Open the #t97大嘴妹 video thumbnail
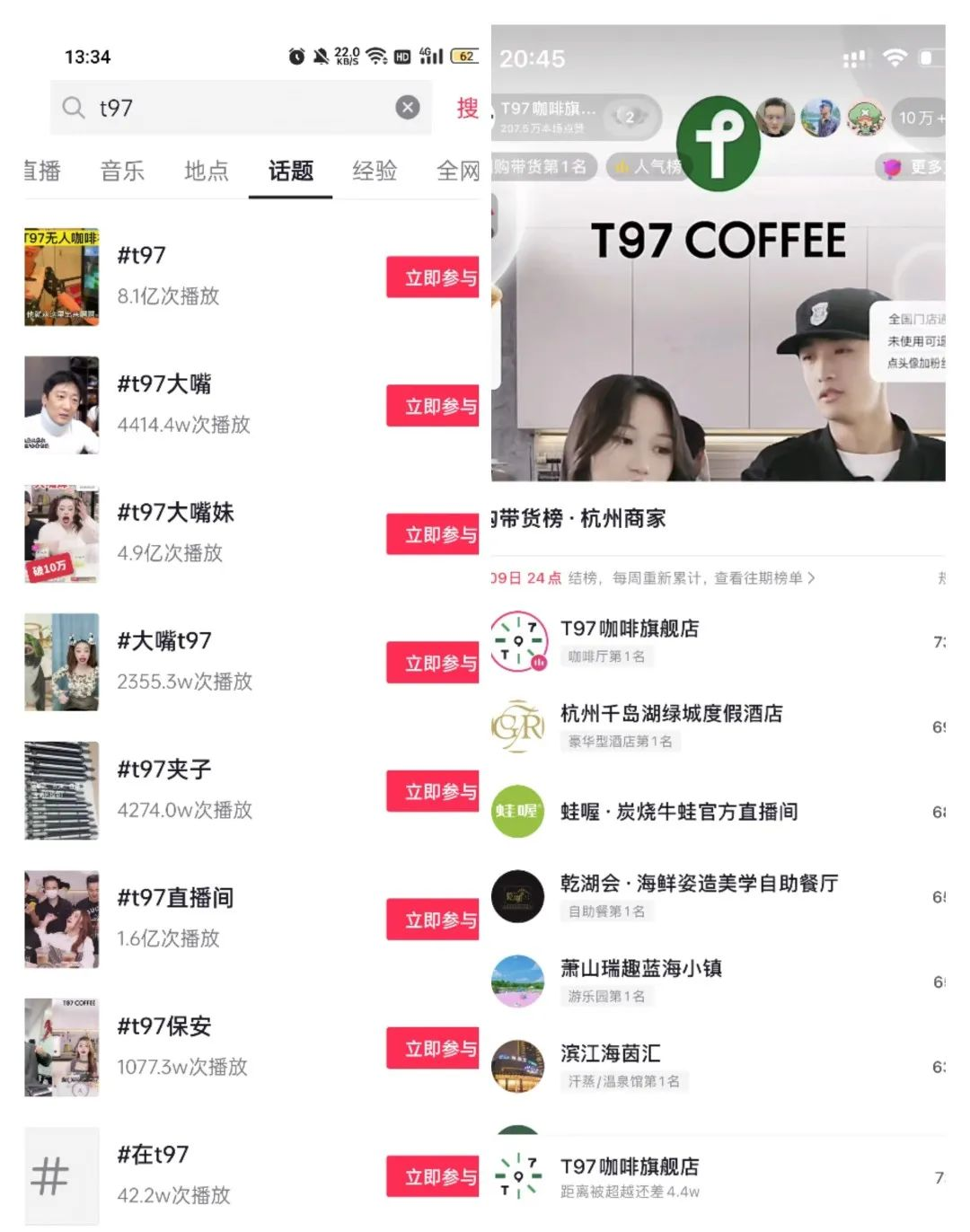The height and width of the screenshot is (1232, 970). tap(62, 533)
